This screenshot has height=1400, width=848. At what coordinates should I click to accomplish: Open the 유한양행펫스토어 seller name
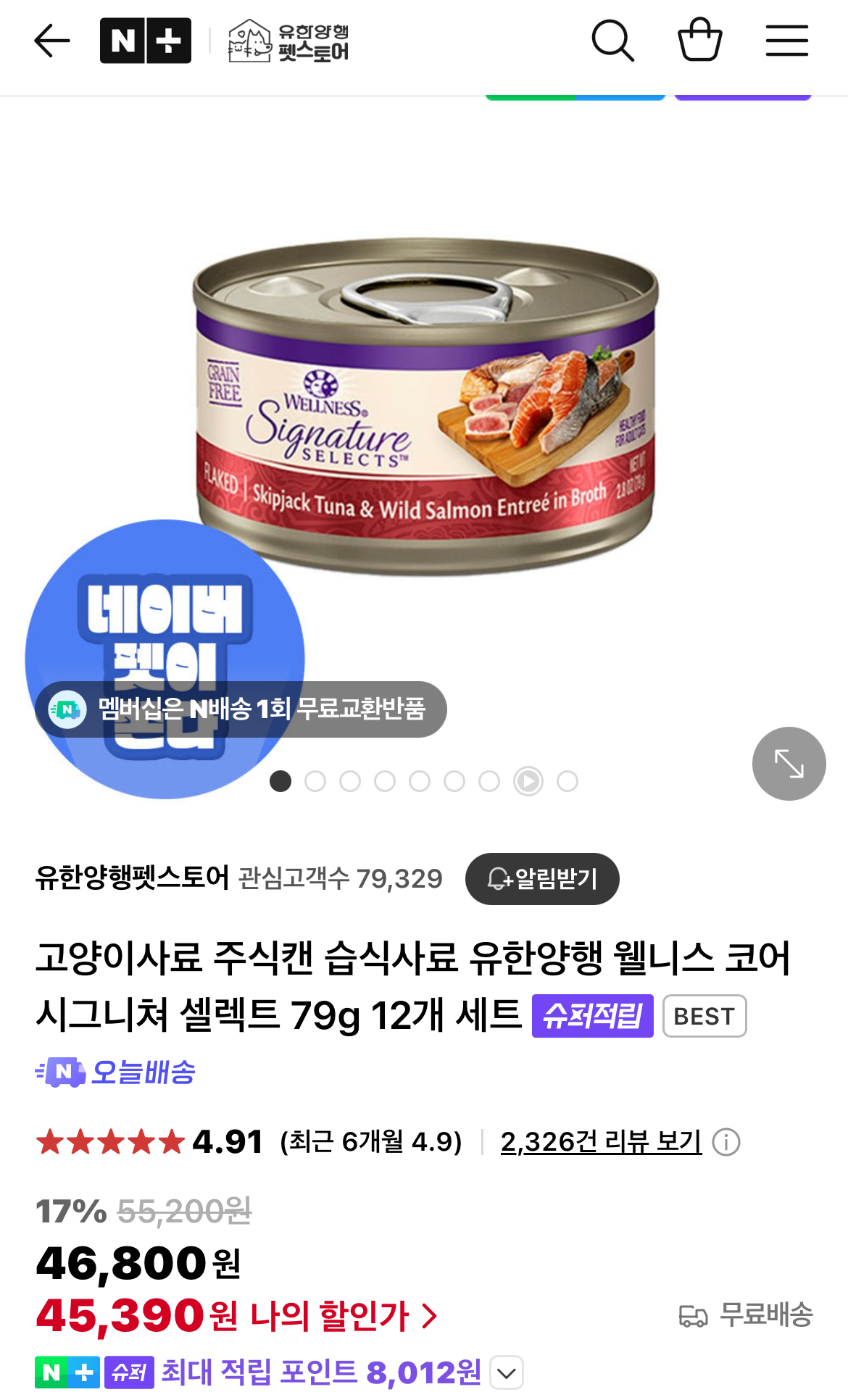(x=132, y=878)
